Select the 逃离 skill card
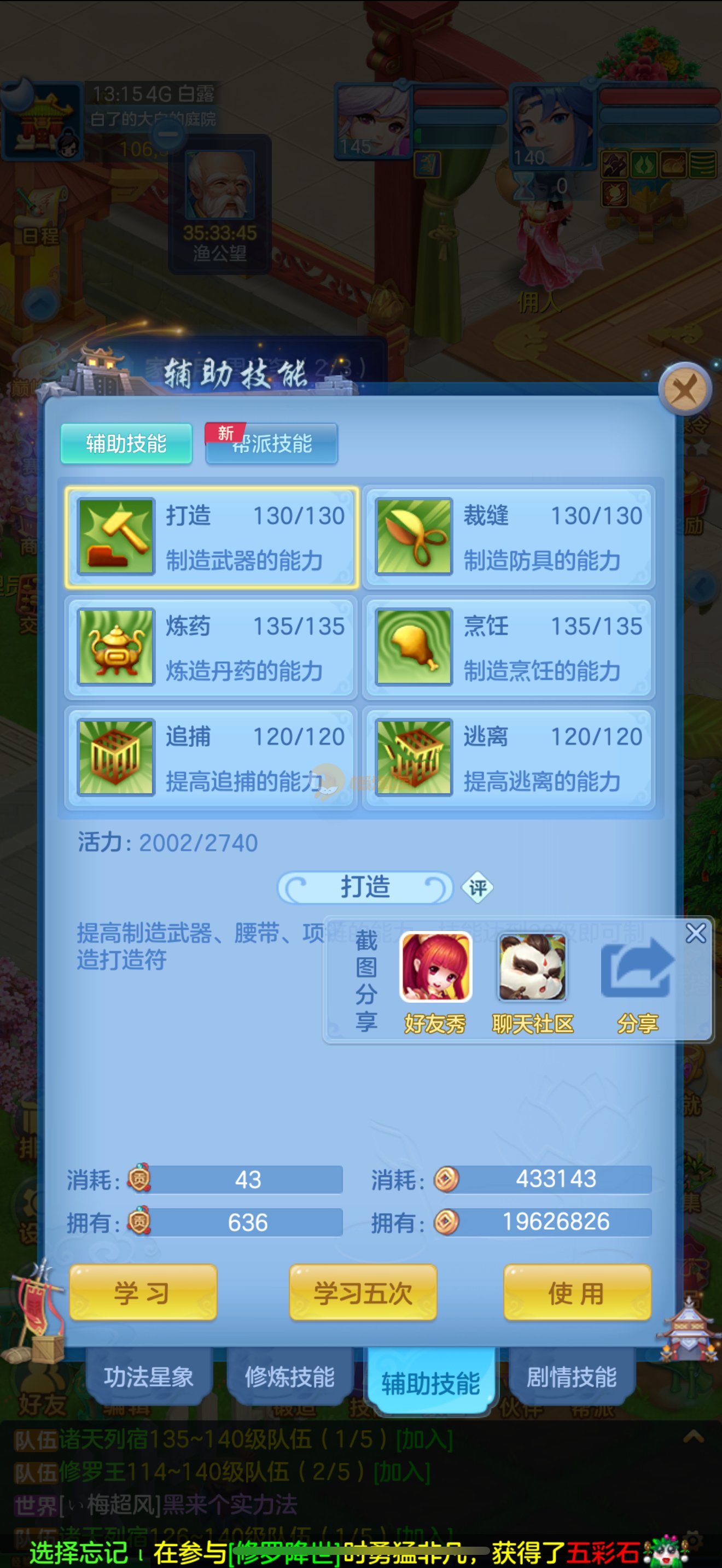 point(509,758)
